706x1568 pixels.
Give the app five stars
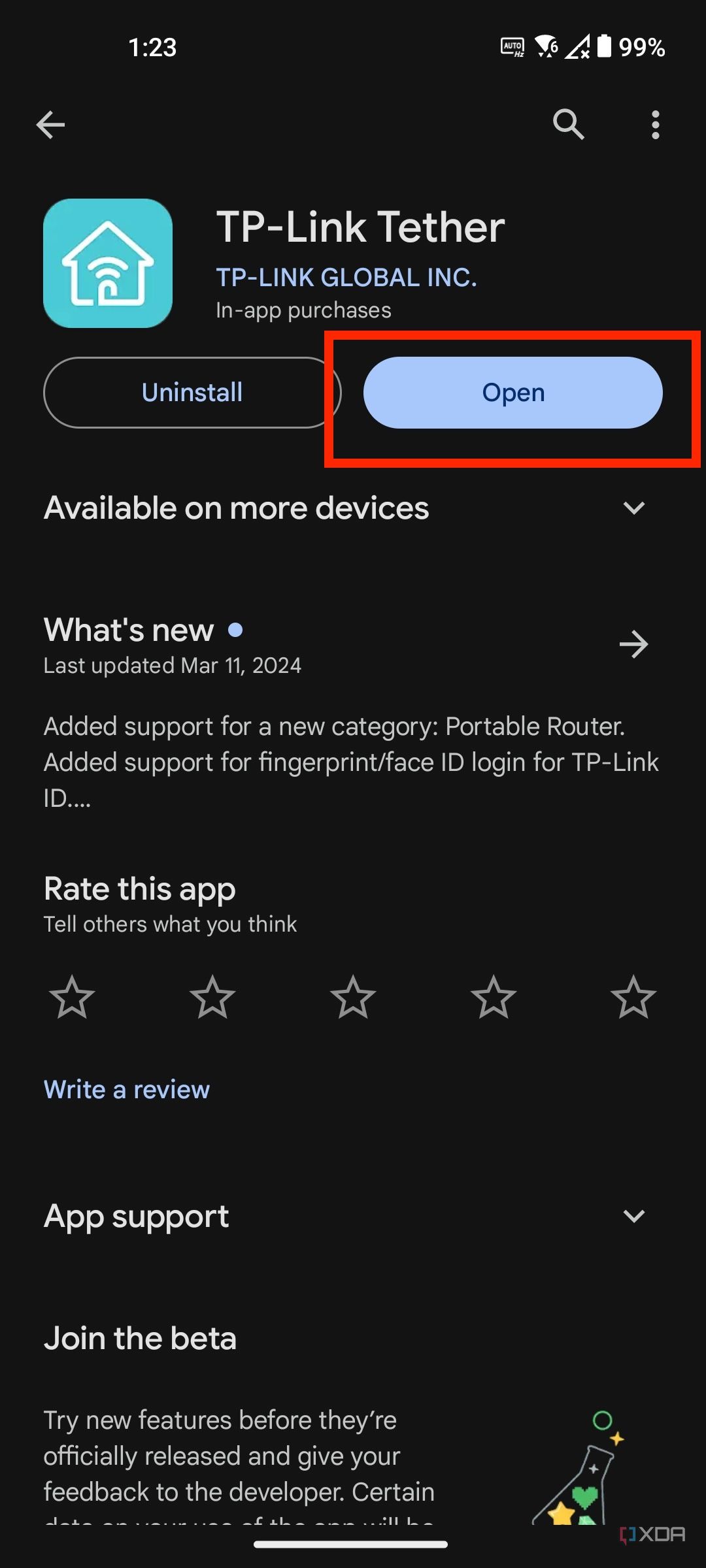633,997
